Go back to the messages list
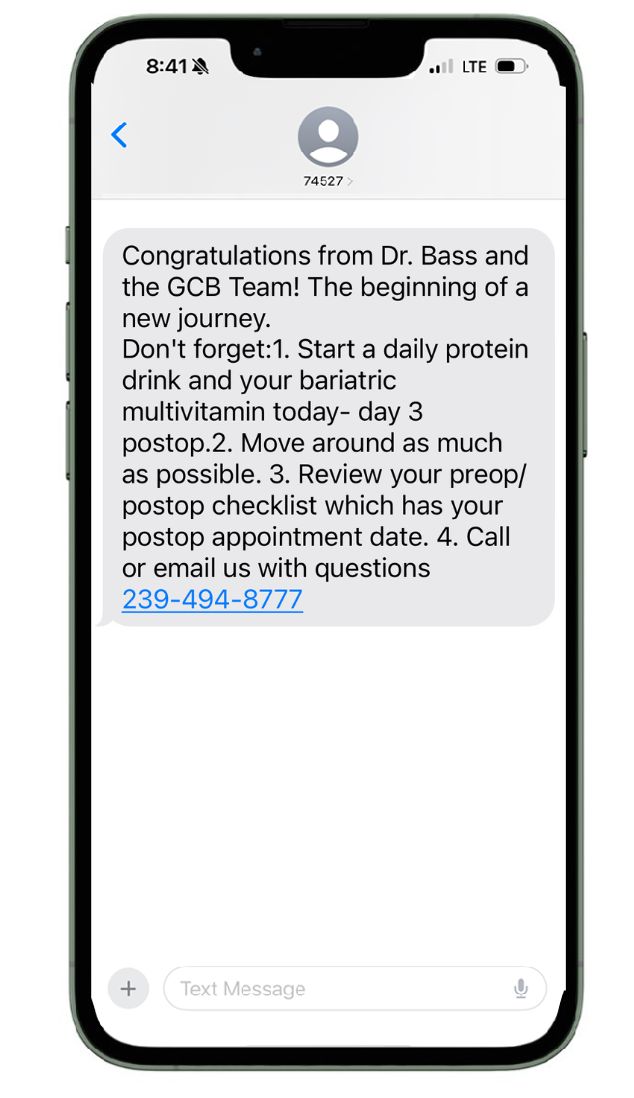 [x=119, y=135]
